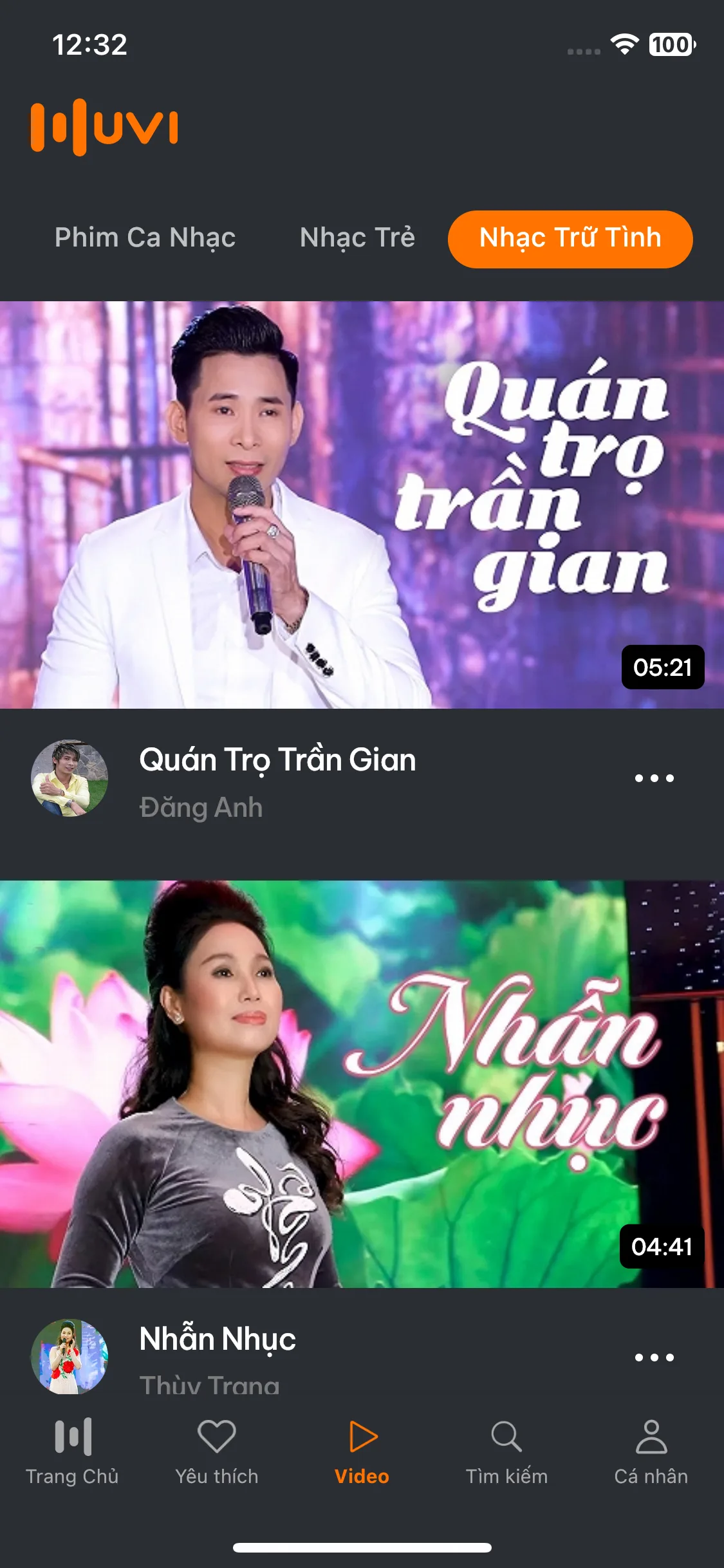Tap the Video tab in bottom bar
This screenshot has width=724, height=1568.
click(x=362, y=1452)
